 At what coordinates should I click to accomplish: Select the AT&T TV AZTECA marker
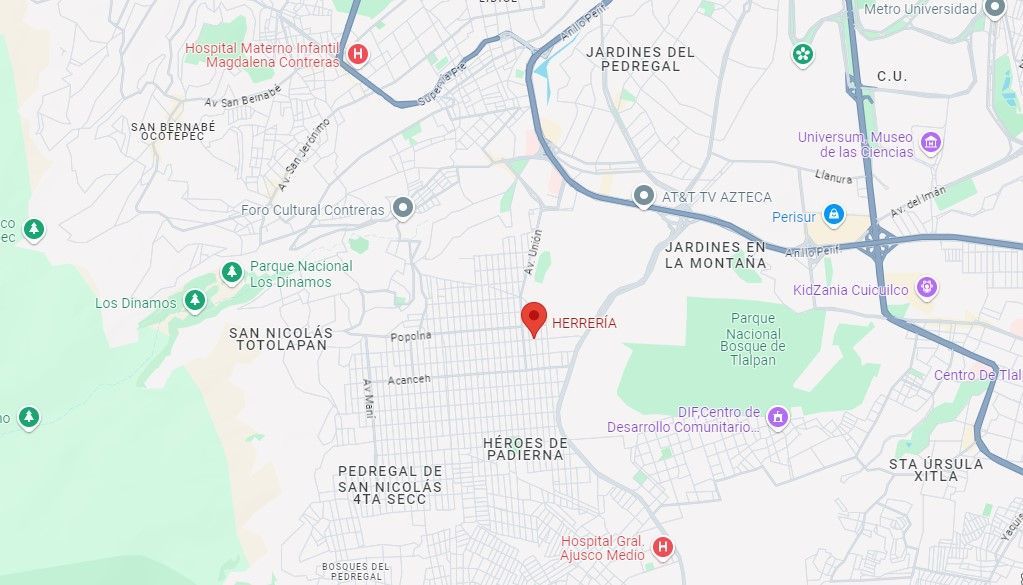[643, 196]
